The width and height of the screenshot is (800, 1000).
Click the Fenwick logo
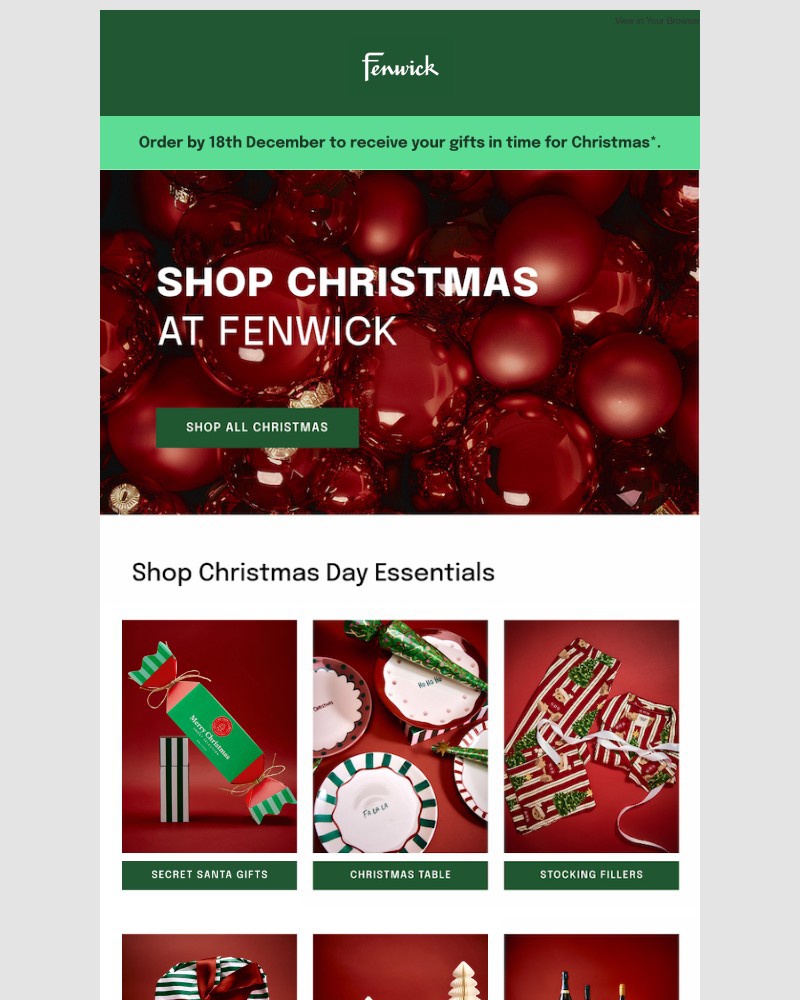(x=399, y=66)
